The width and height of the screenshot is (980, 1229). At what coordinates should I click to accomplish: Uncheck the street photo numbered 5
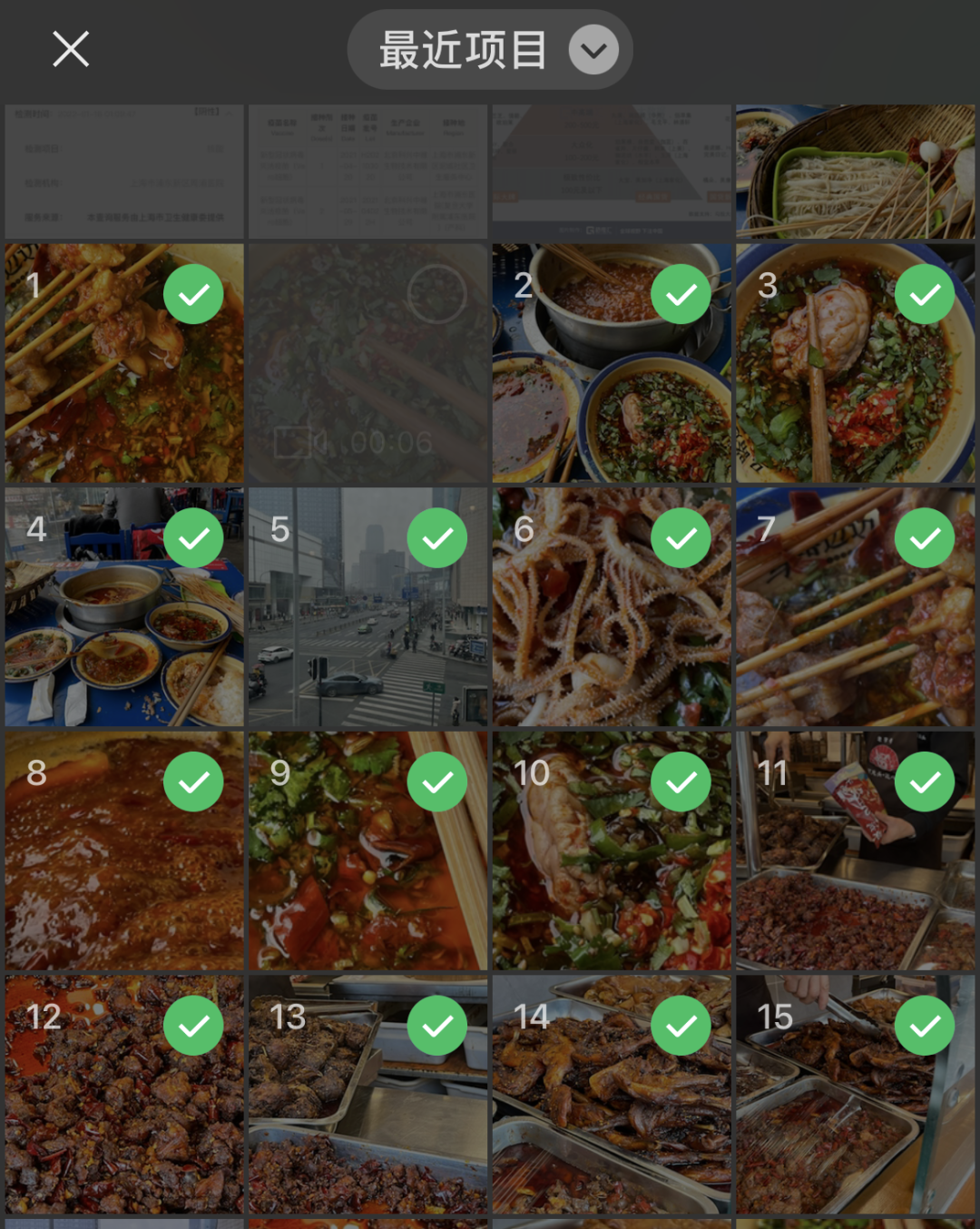pyautogui.click(x=436, y=538)
